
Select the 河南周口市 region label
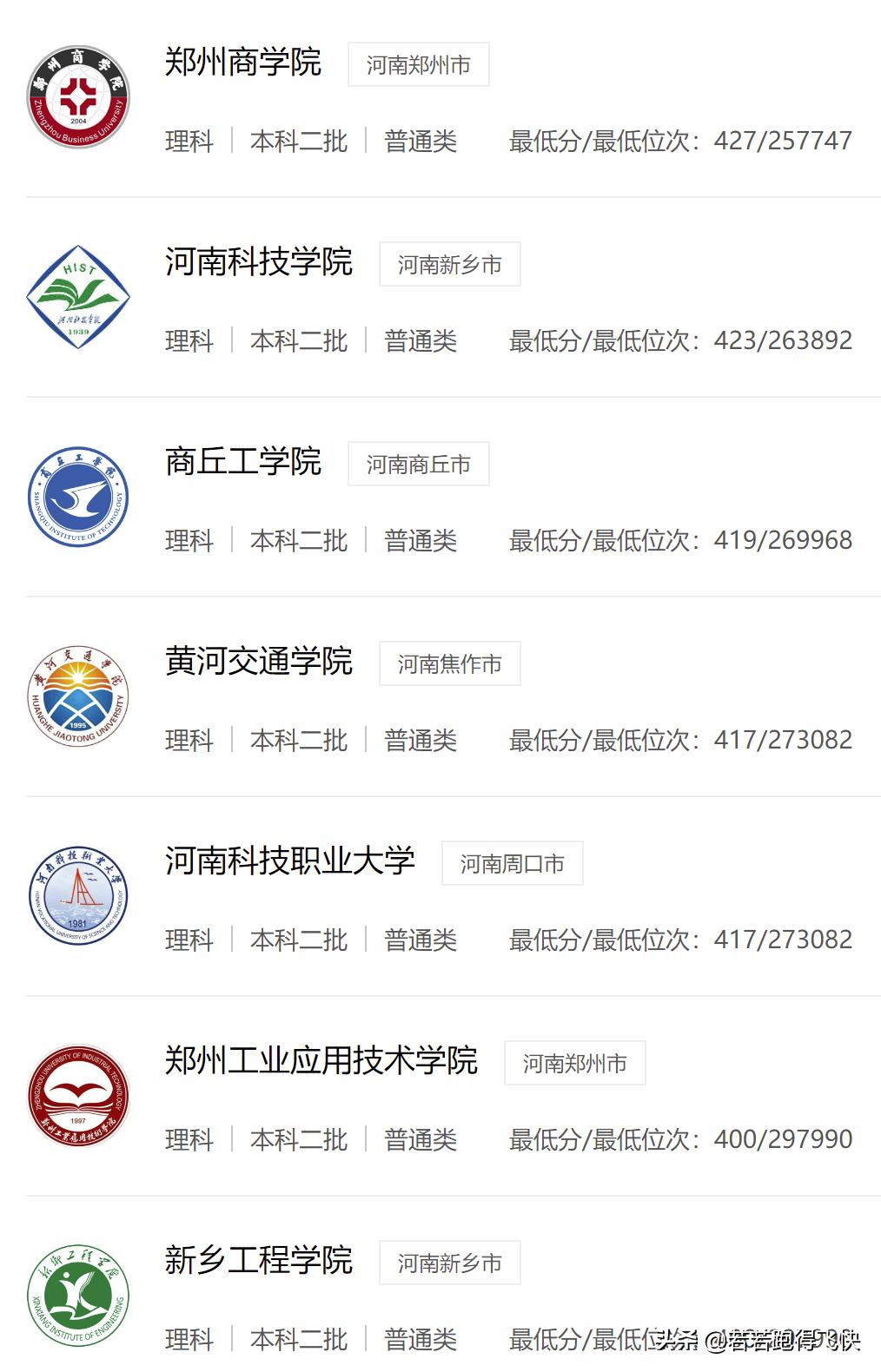(x=513, y=862)
